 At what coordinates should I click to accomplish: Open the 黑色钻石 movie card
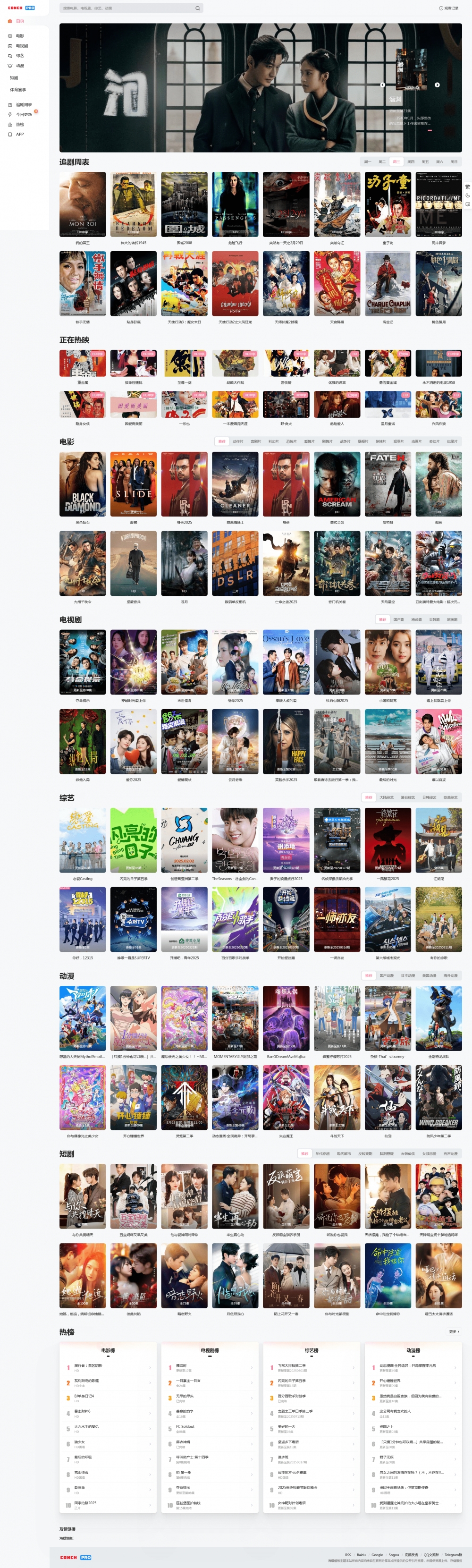click(x=82, y=484)
